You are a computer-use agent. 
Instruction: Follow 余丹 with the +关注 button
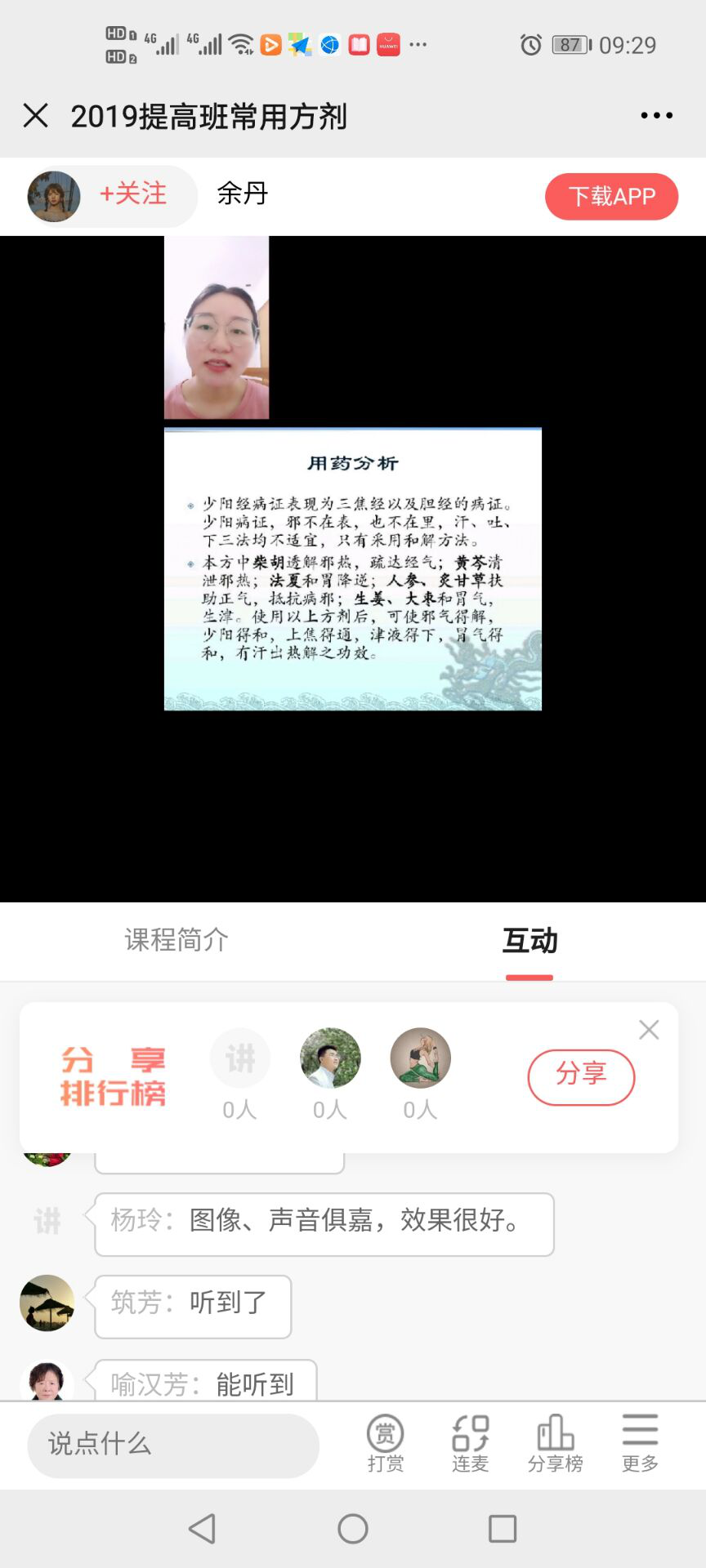pyautogui.click(x=133, y=194)
